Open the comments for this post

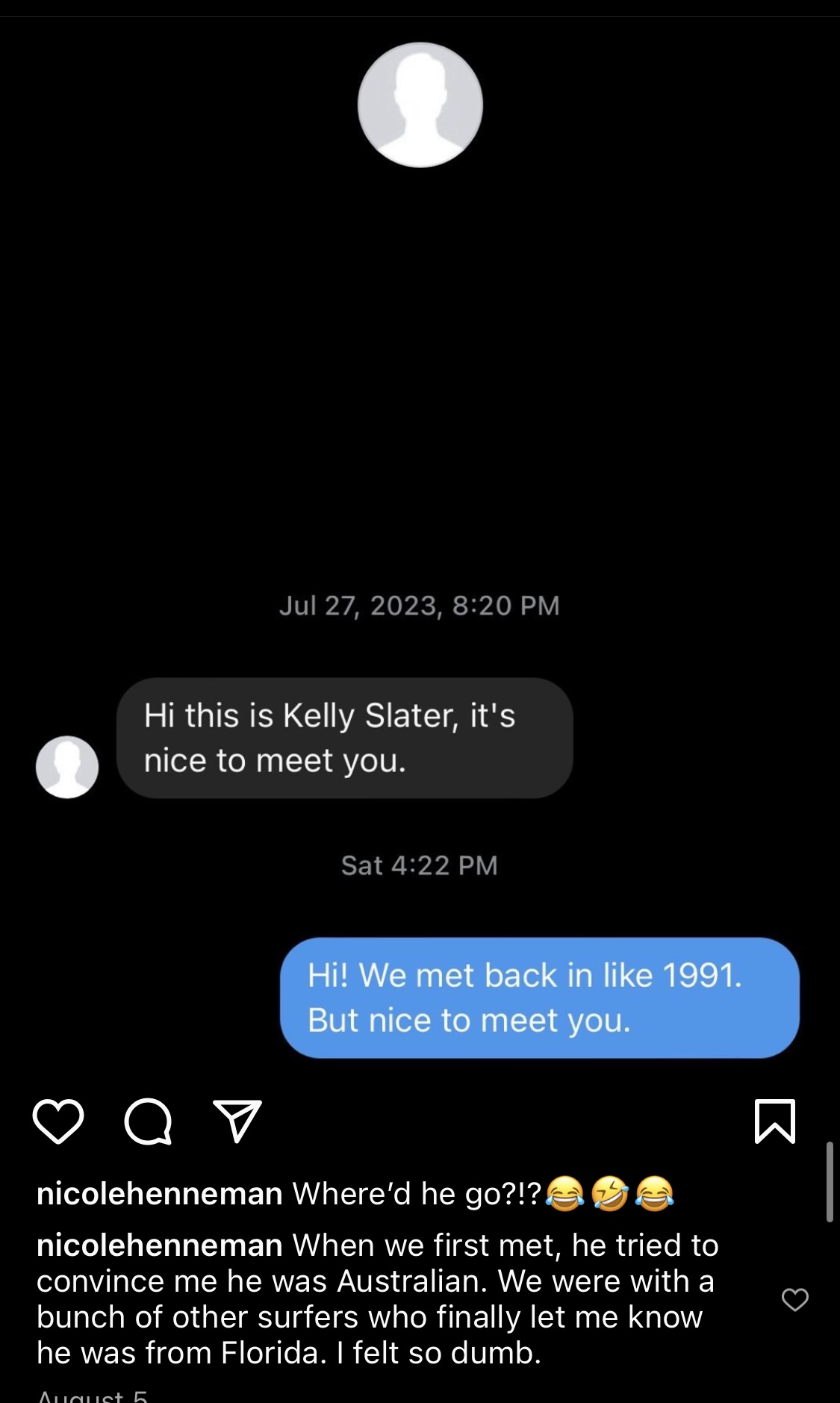148,1121
